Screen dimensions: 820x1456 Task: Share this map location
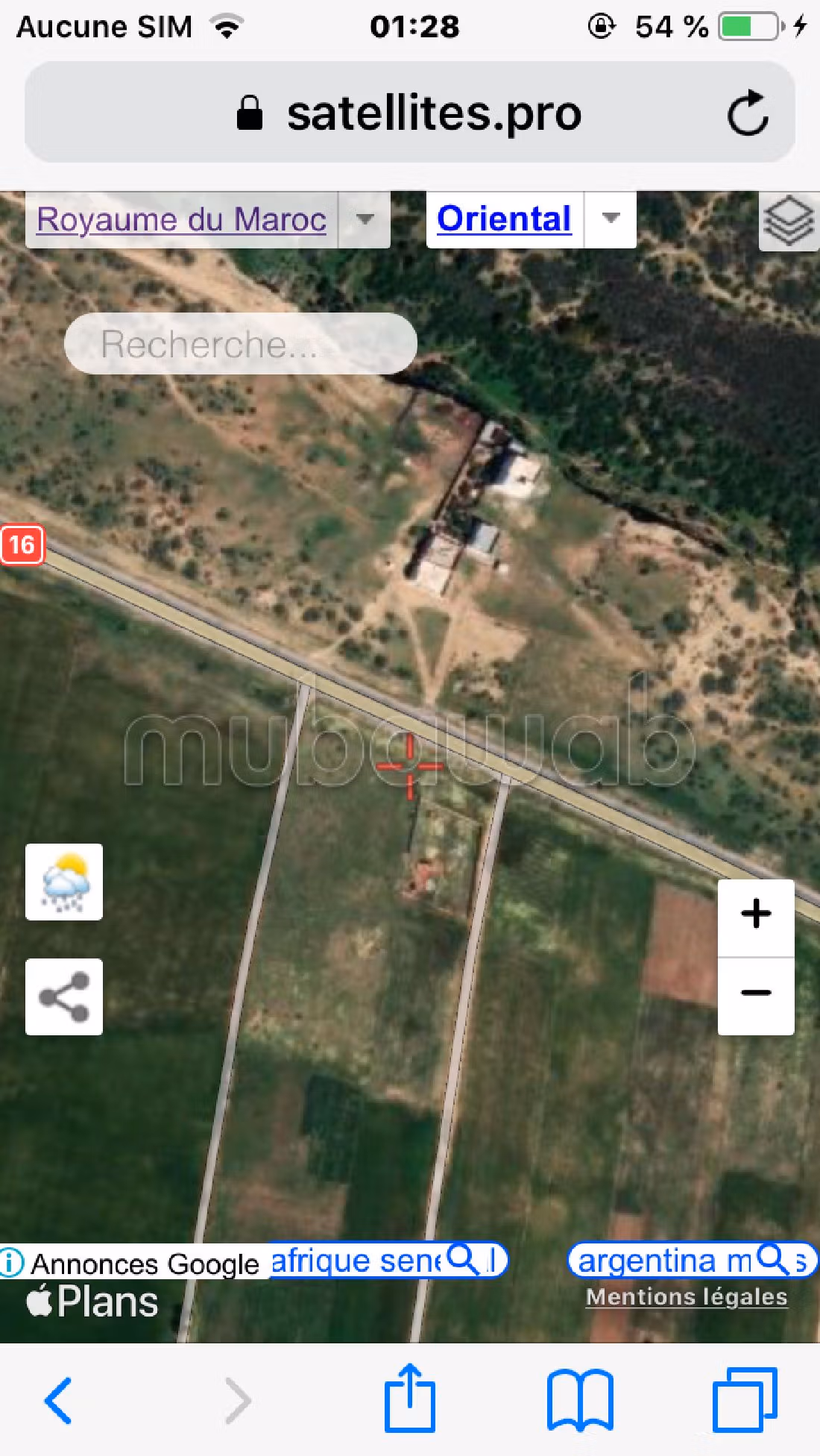click(64, 997)
